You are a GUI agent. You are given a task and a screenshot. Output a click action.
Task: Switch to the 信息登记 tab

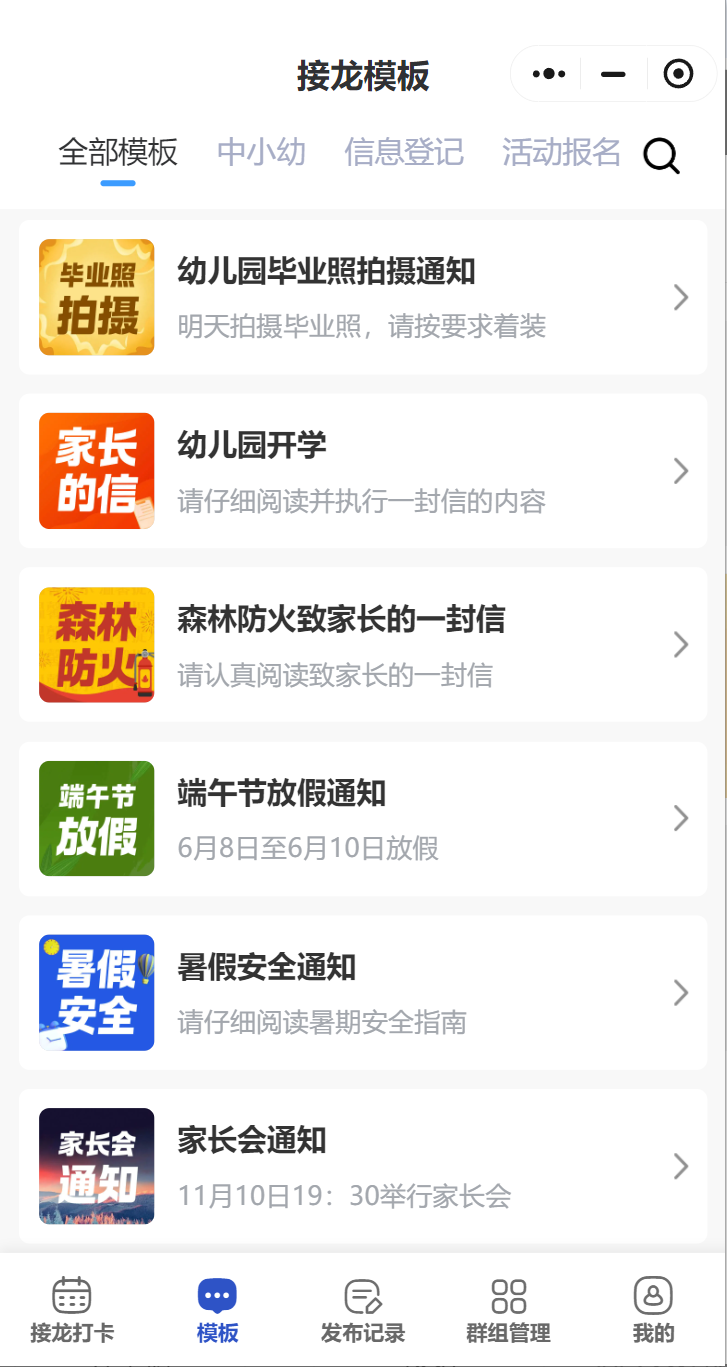click(404, 153)
